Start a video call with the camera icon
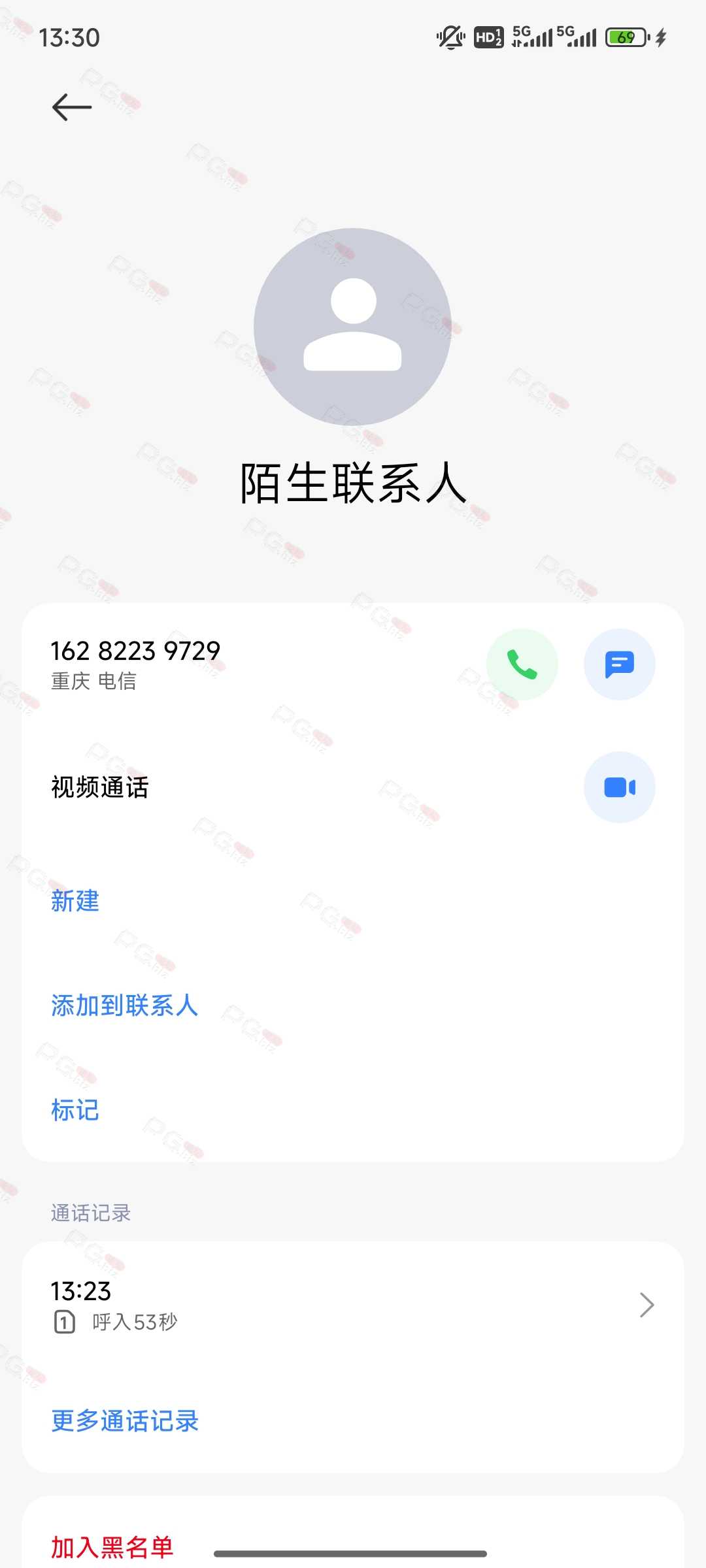Image resolution: width=706 pixels, height=1568 pixels. coord(619,787)
